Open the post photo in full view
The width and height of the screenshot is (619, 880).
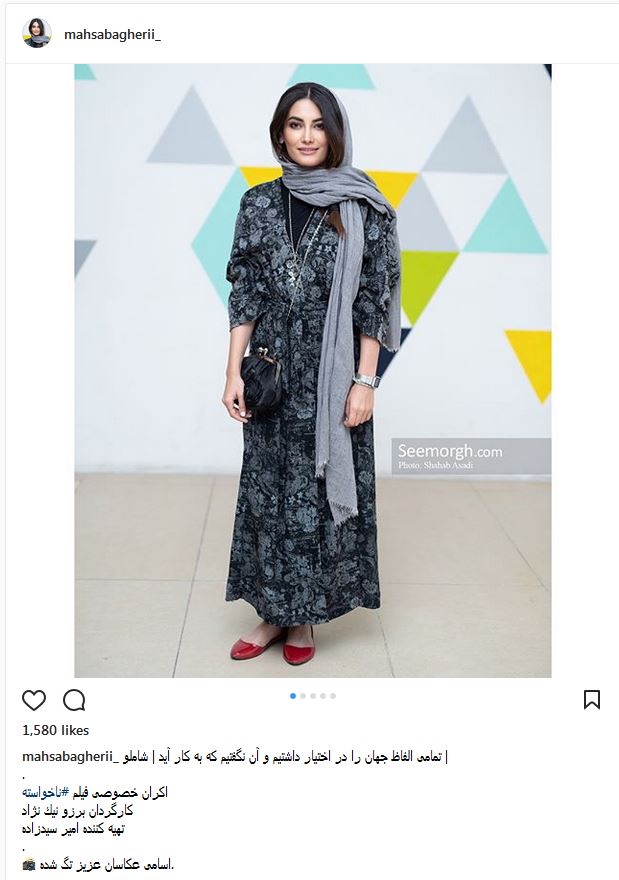[x=312, y=370]
